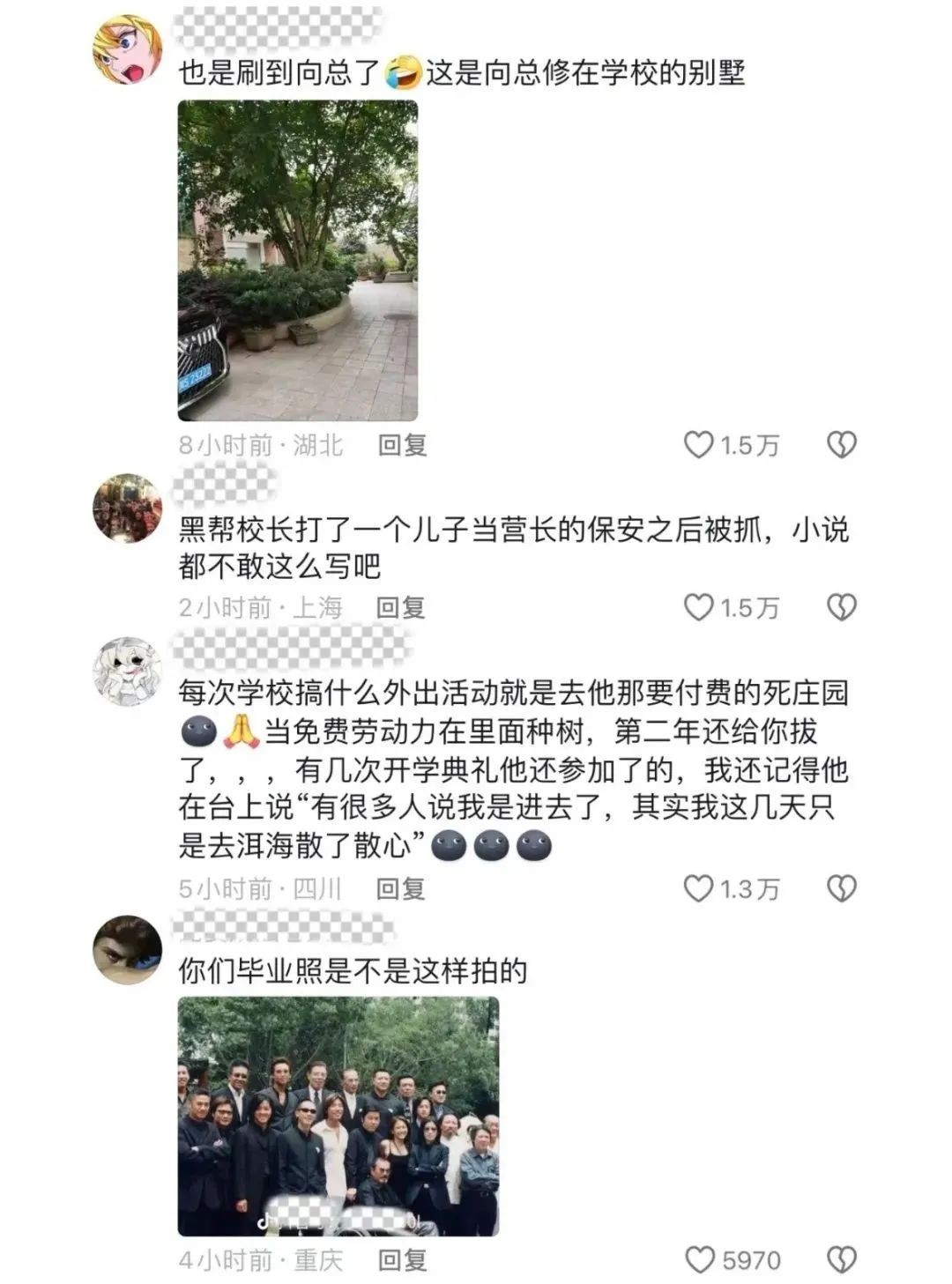Image resolution: width=952 pixels, height=1284 pixels.
Task: Open the villa courtyard photo in the comment
Action: click(298, 260)
